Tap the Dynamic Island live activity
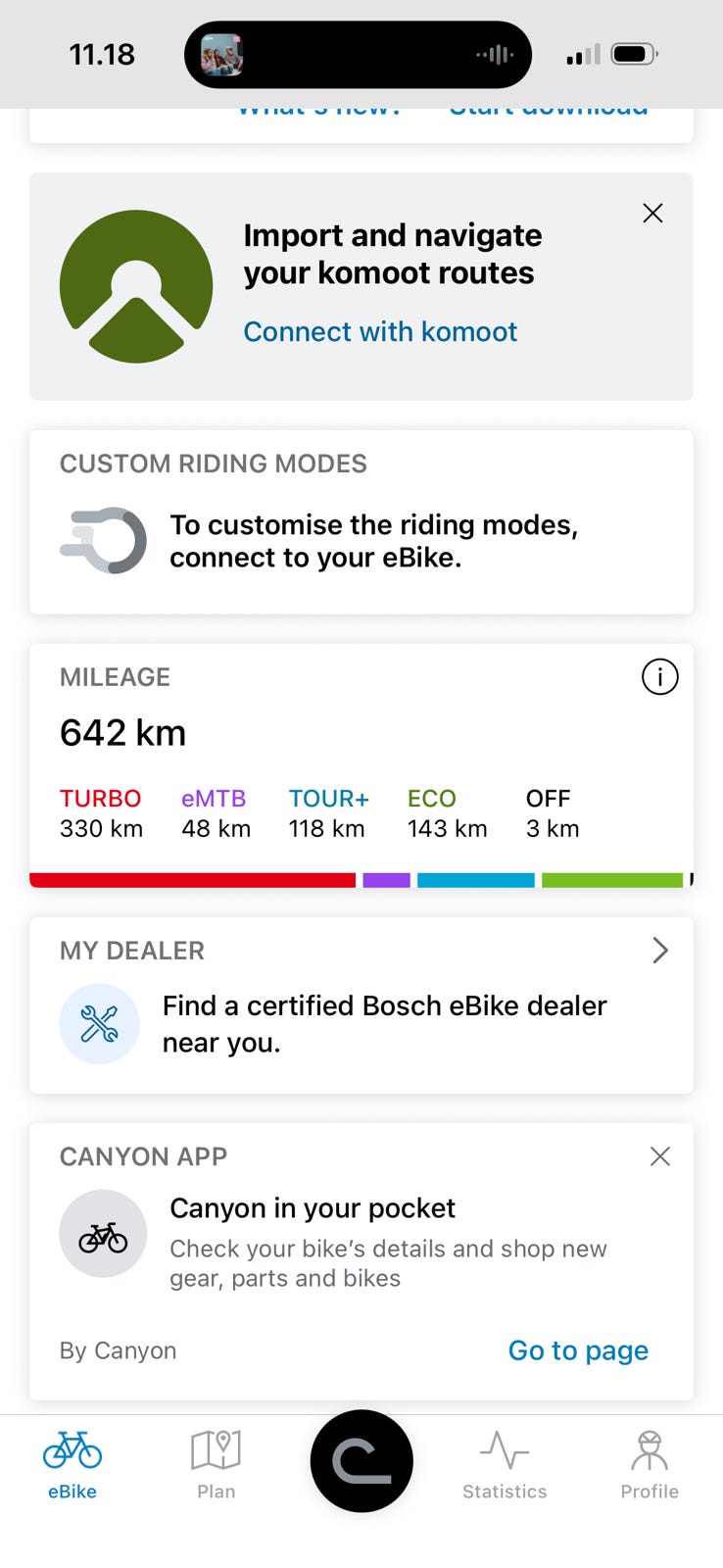The width and height of the screenshot is (723, 1568). [359, 55]
